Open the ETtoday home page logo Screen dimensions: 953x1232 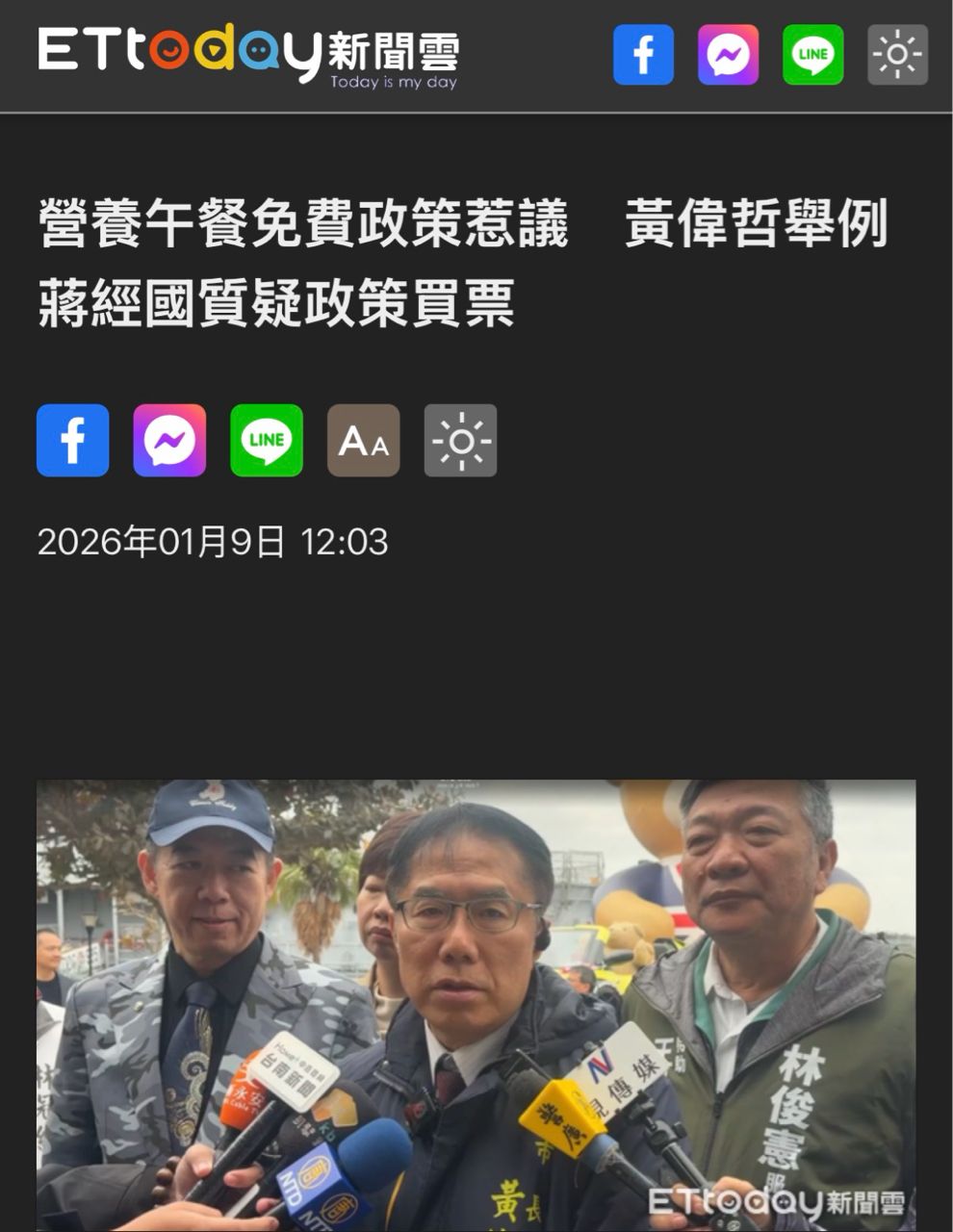pyautogui.click(x=247, y=55)
